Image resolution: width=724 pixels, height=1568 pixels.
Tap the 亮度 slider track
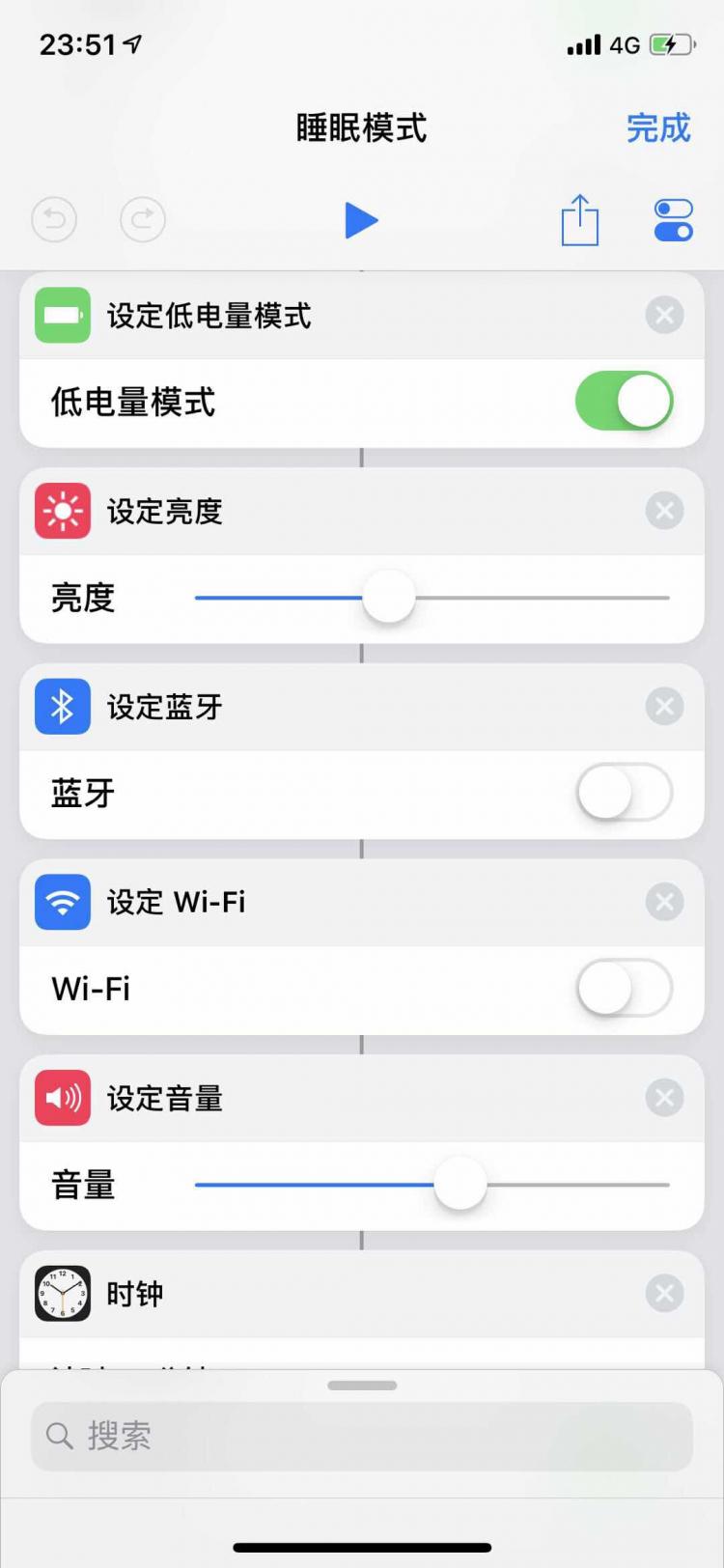(x=432, y=598)
